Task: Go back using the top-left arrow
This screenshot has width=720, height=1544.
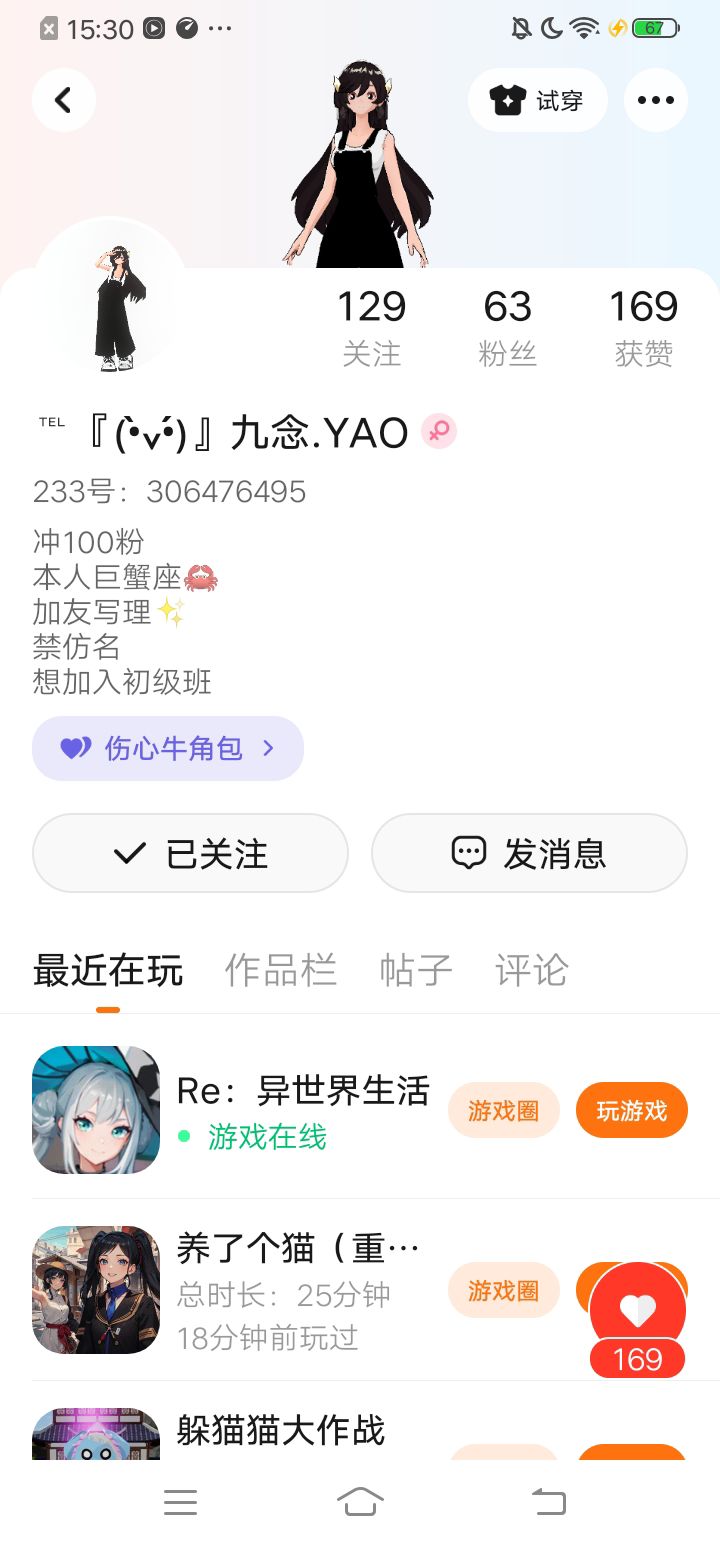Action: (64, 100)
